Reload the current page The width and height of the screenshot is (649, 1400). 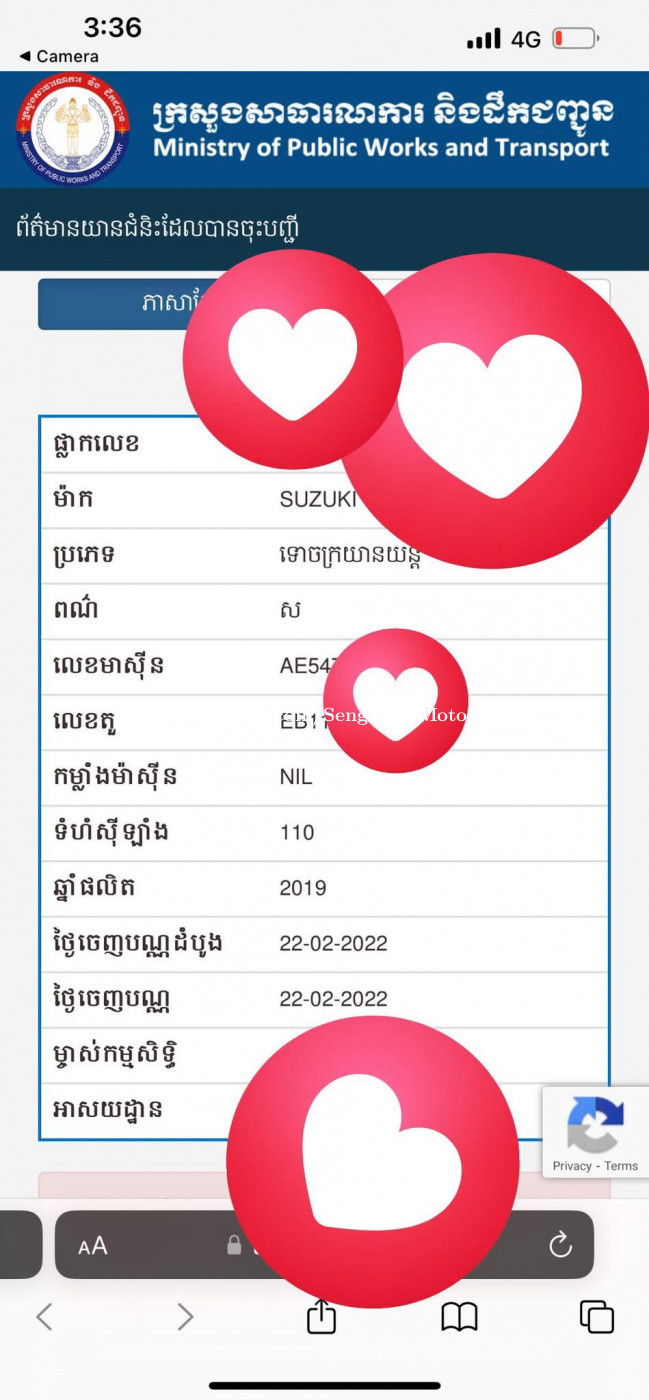pos(560,1245)
